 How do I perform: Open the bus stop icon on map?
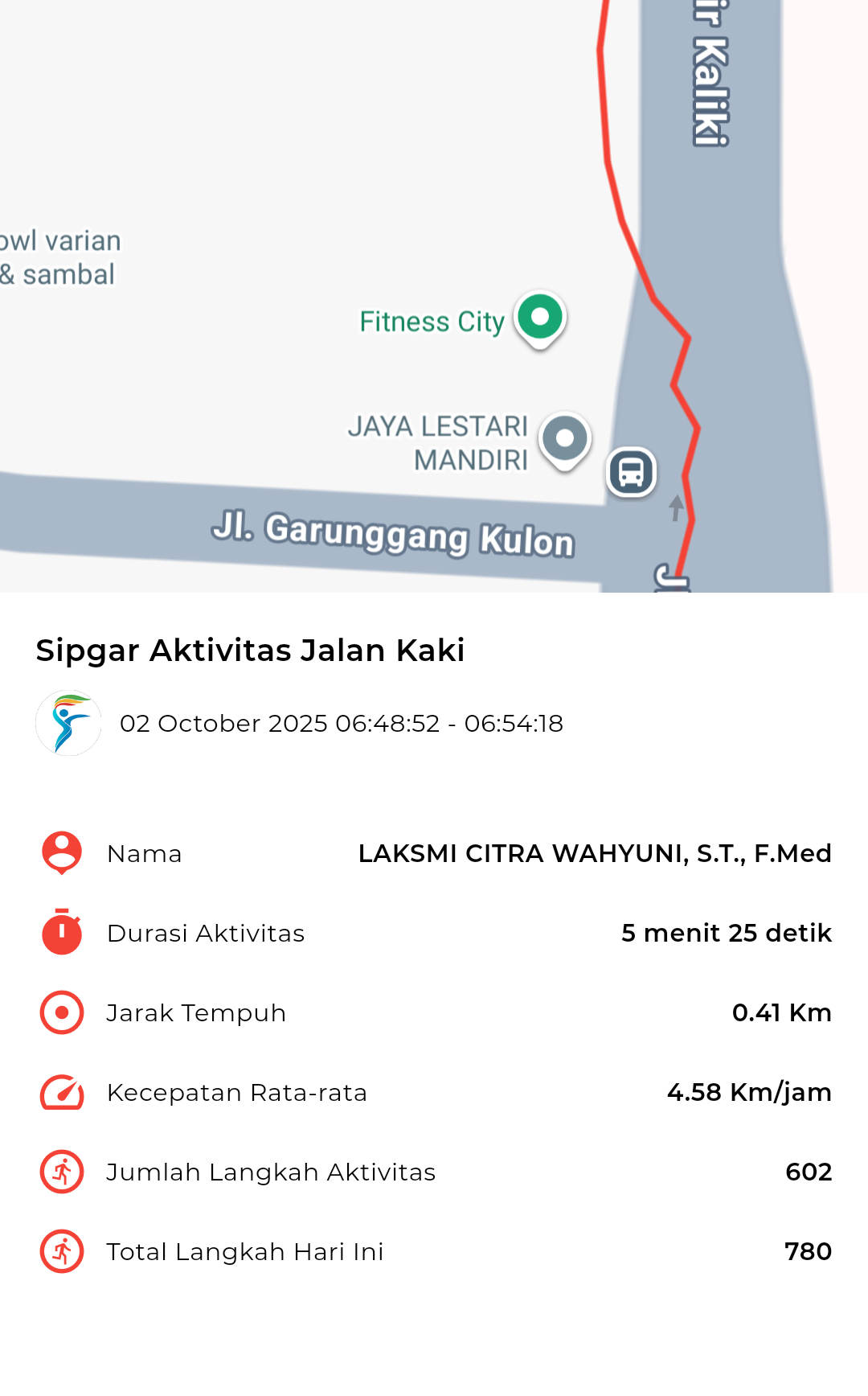click(631, 472)
